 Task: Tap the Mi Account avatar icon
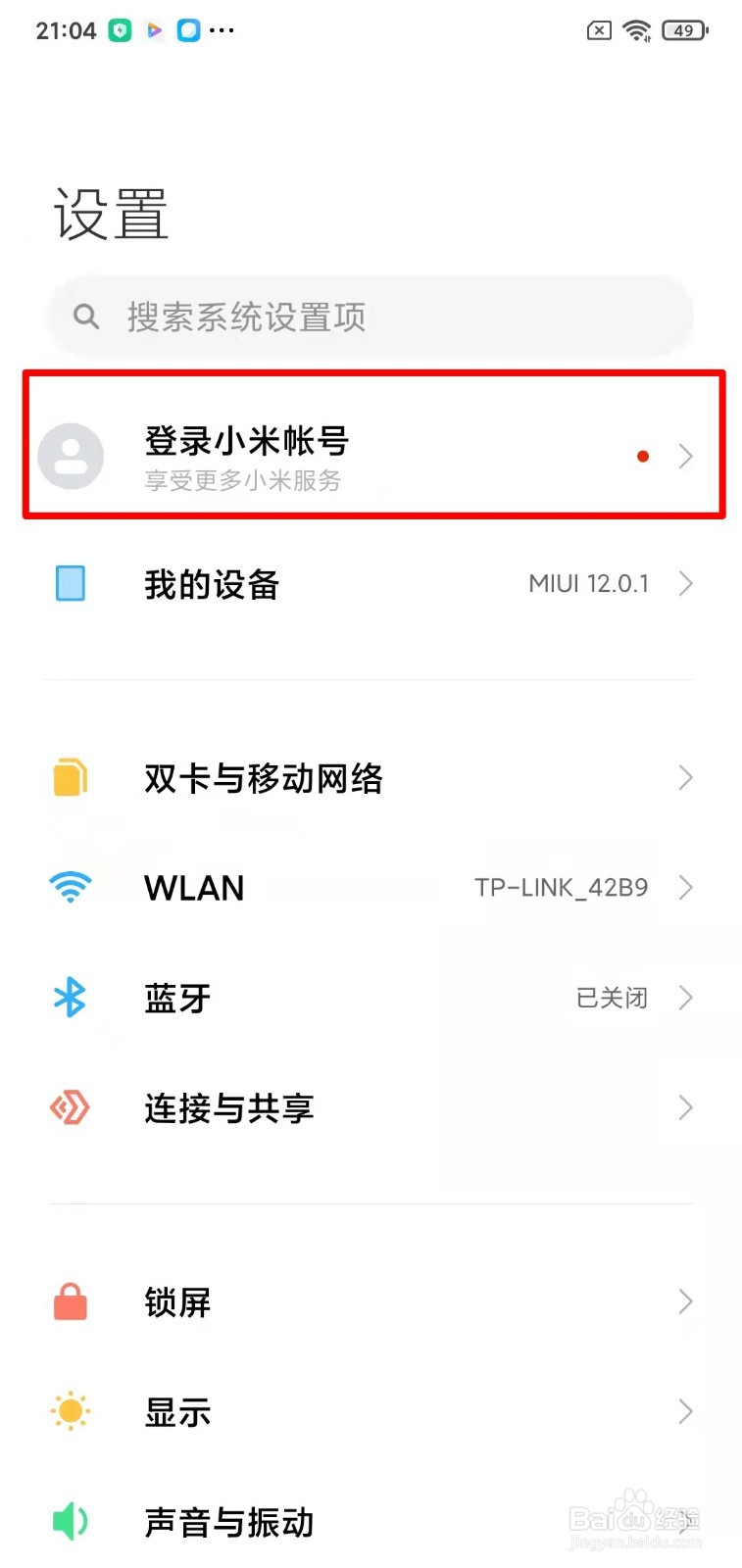71,456
